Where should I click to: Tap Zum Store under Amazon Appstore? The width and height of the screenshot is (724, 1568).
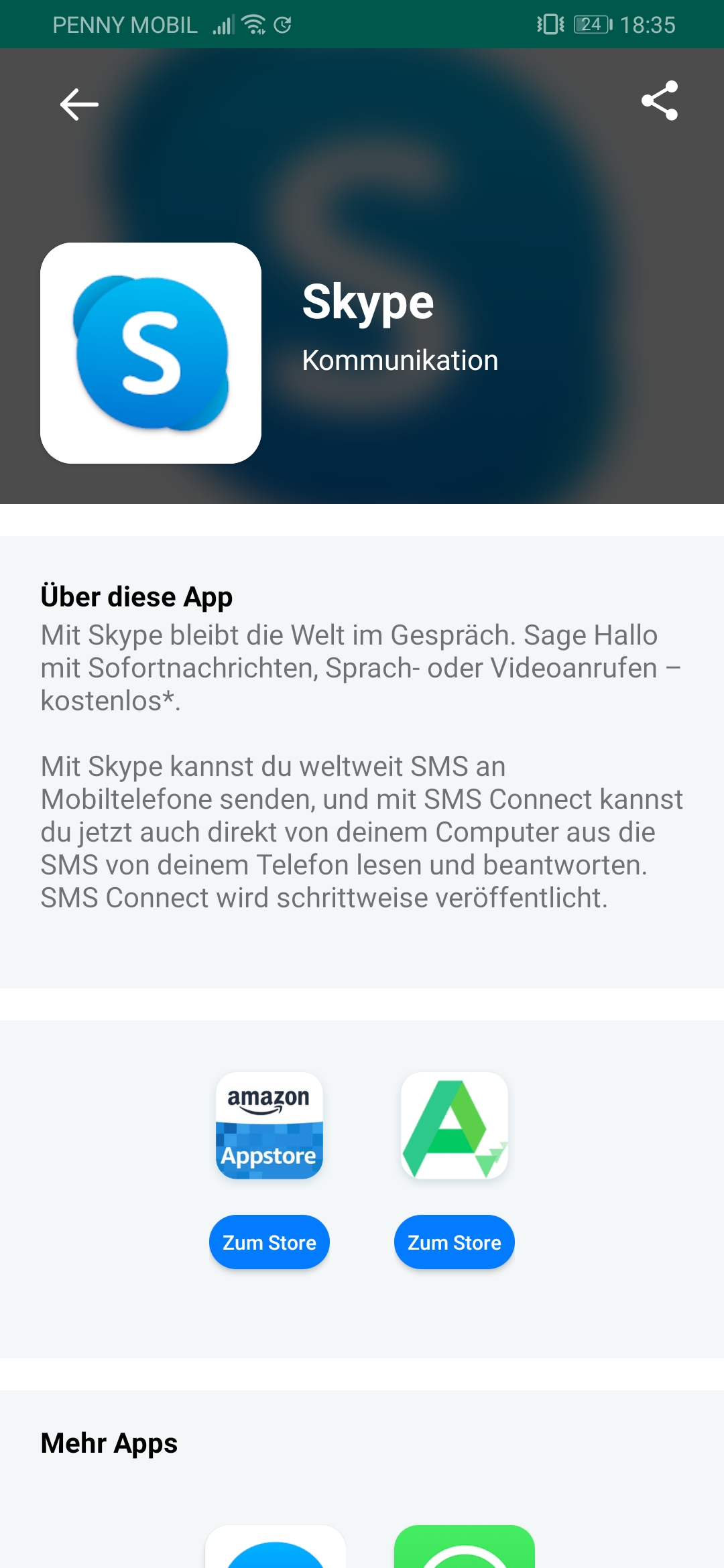[269, 1242]
